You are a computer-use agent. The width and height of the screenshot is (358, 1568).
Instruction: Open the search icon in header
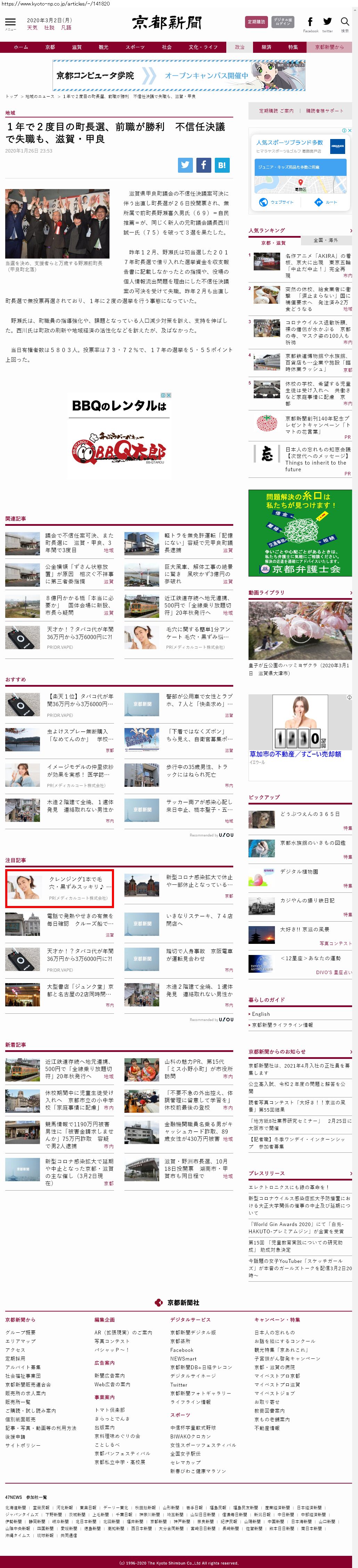pos(344,23)
